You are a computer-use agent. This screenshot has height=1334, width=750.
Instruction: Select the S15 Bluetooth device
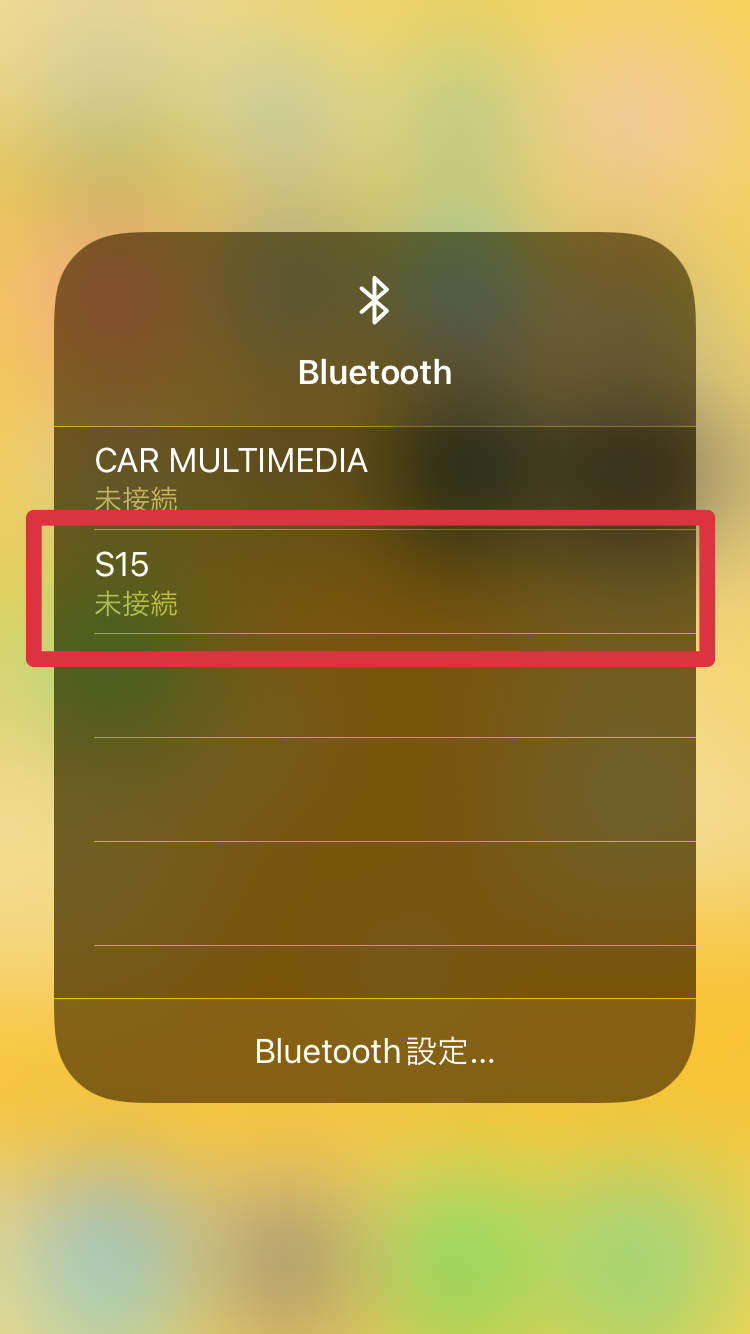(x=375, y=582)
